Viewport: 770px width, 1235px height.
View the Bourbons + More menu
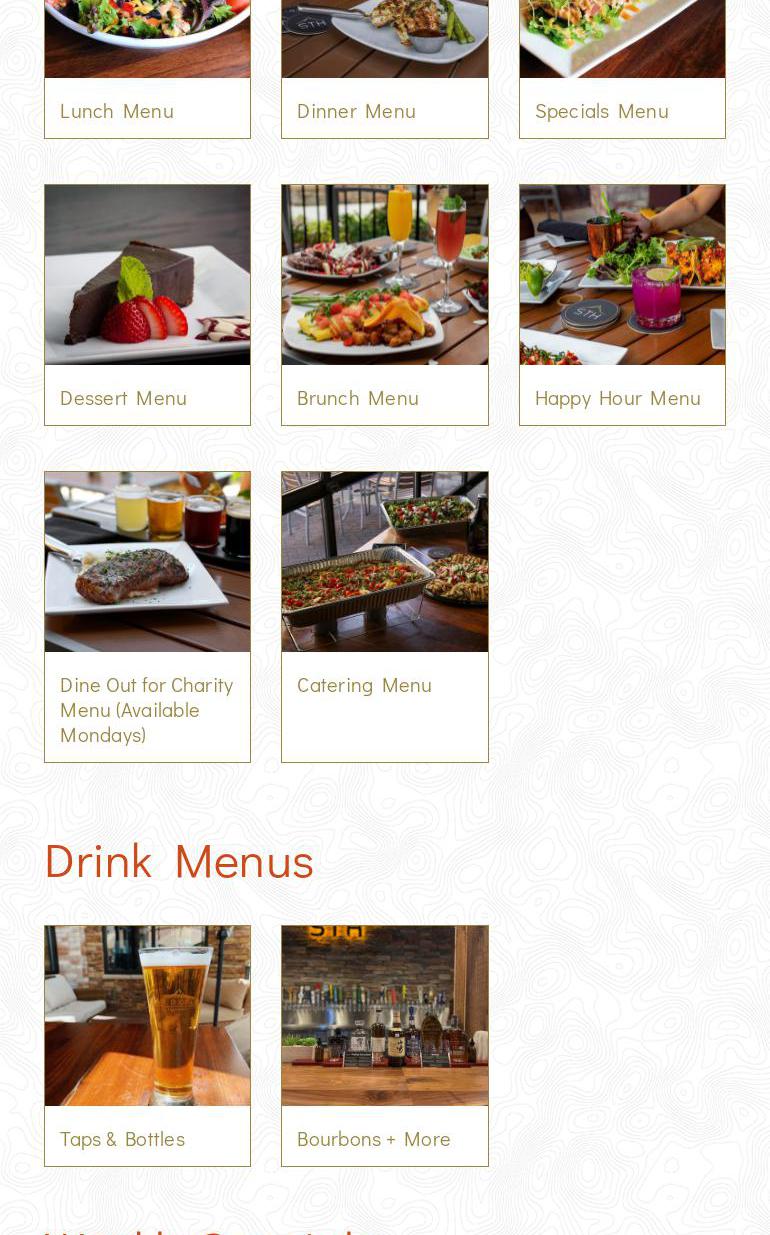(385, 1046)
